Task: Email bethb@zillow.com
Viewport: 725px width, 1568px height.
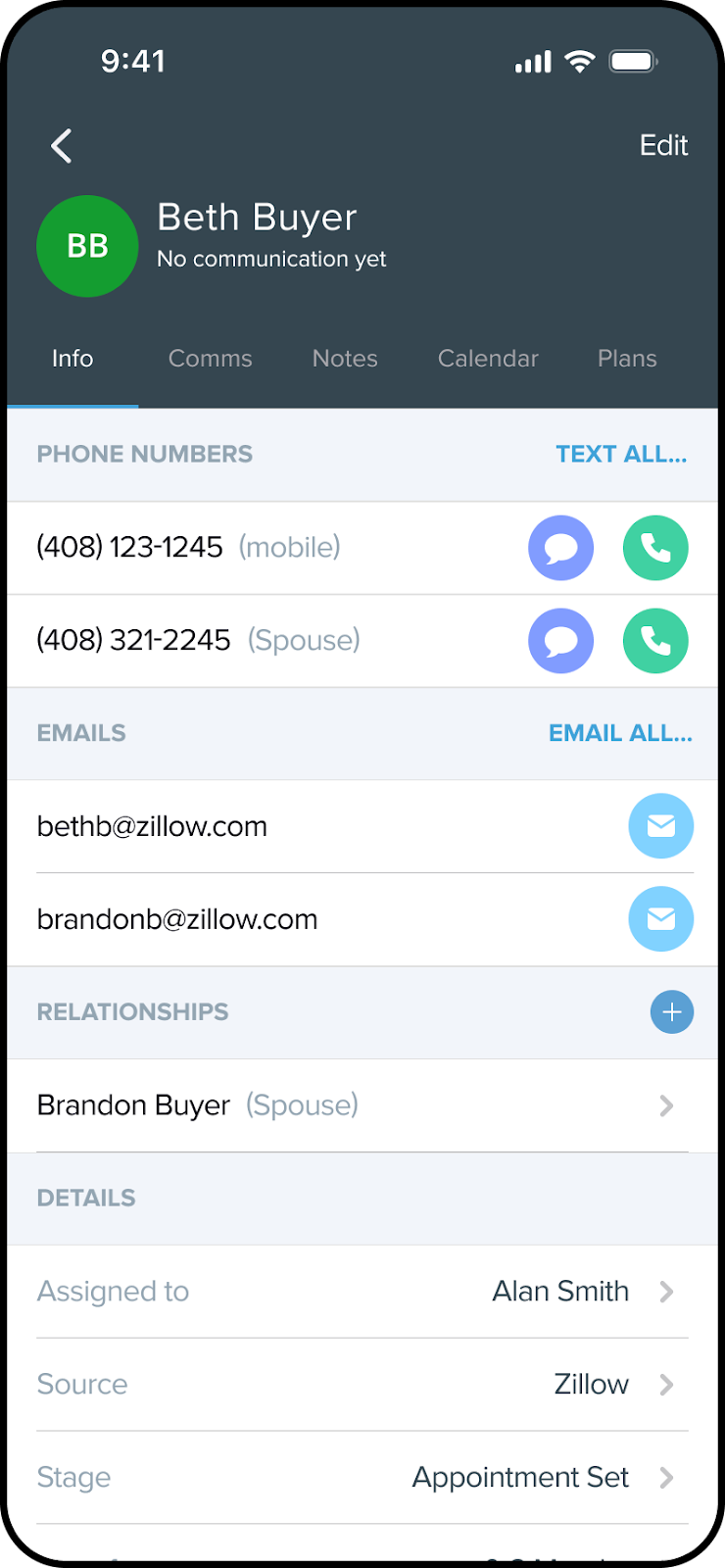Action: click(x=660, y=826)
